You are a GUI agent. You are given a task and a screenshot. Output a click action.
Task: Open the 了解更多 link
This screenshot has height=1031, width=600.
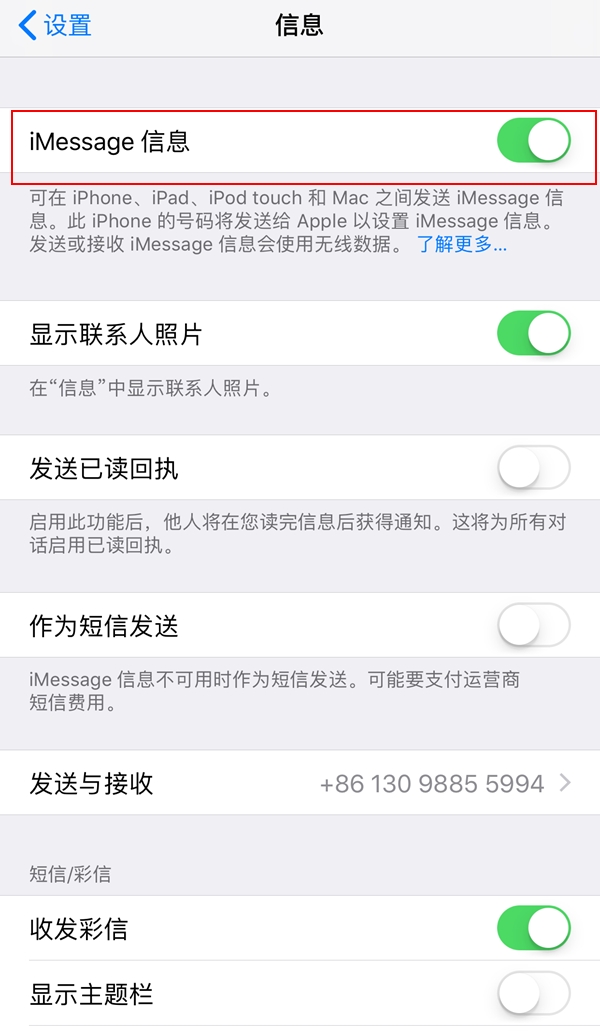[x=462, y=245]
